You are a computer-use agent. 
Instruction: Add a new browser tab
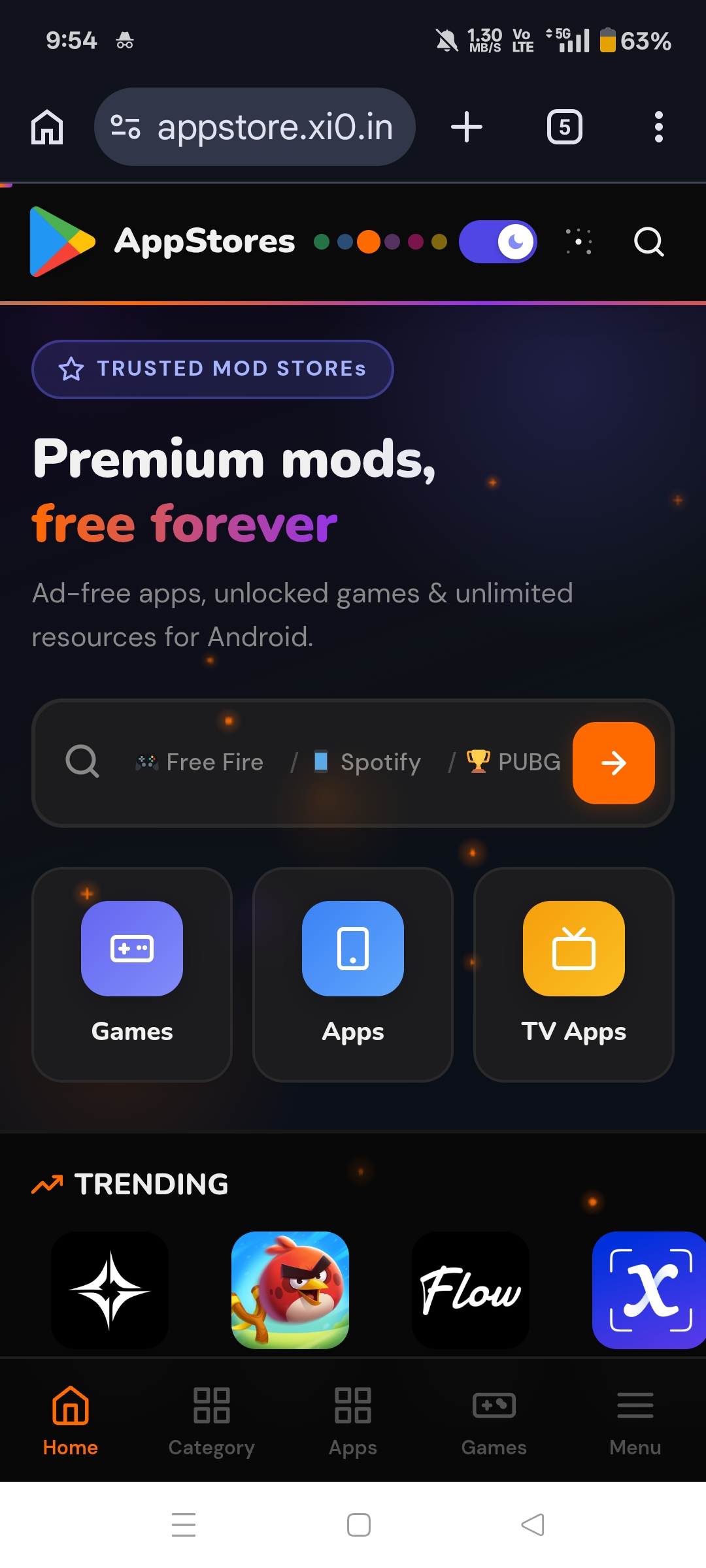tap(467, 127)
